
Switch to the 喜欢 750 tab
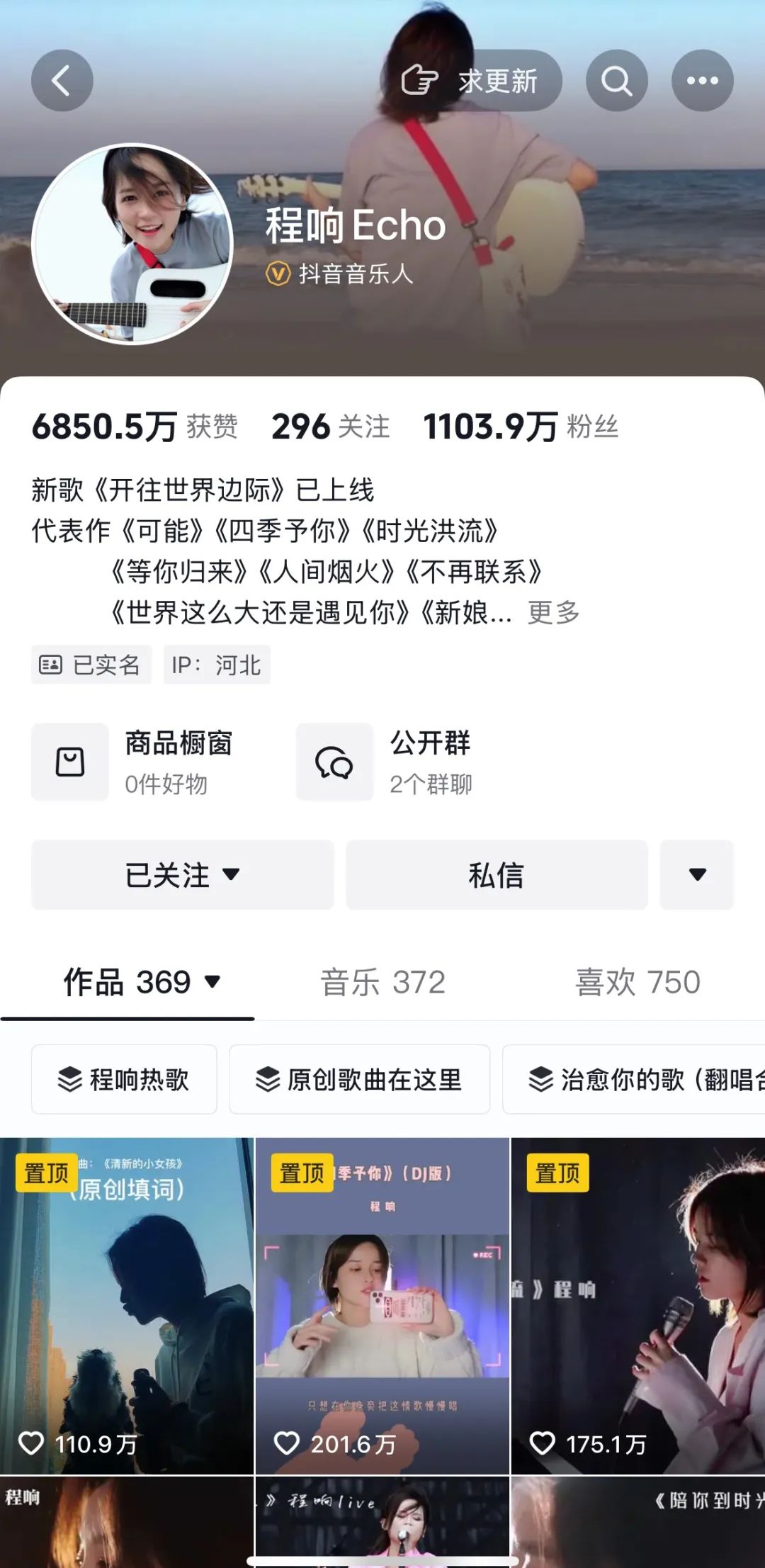(x=637, y=983)
